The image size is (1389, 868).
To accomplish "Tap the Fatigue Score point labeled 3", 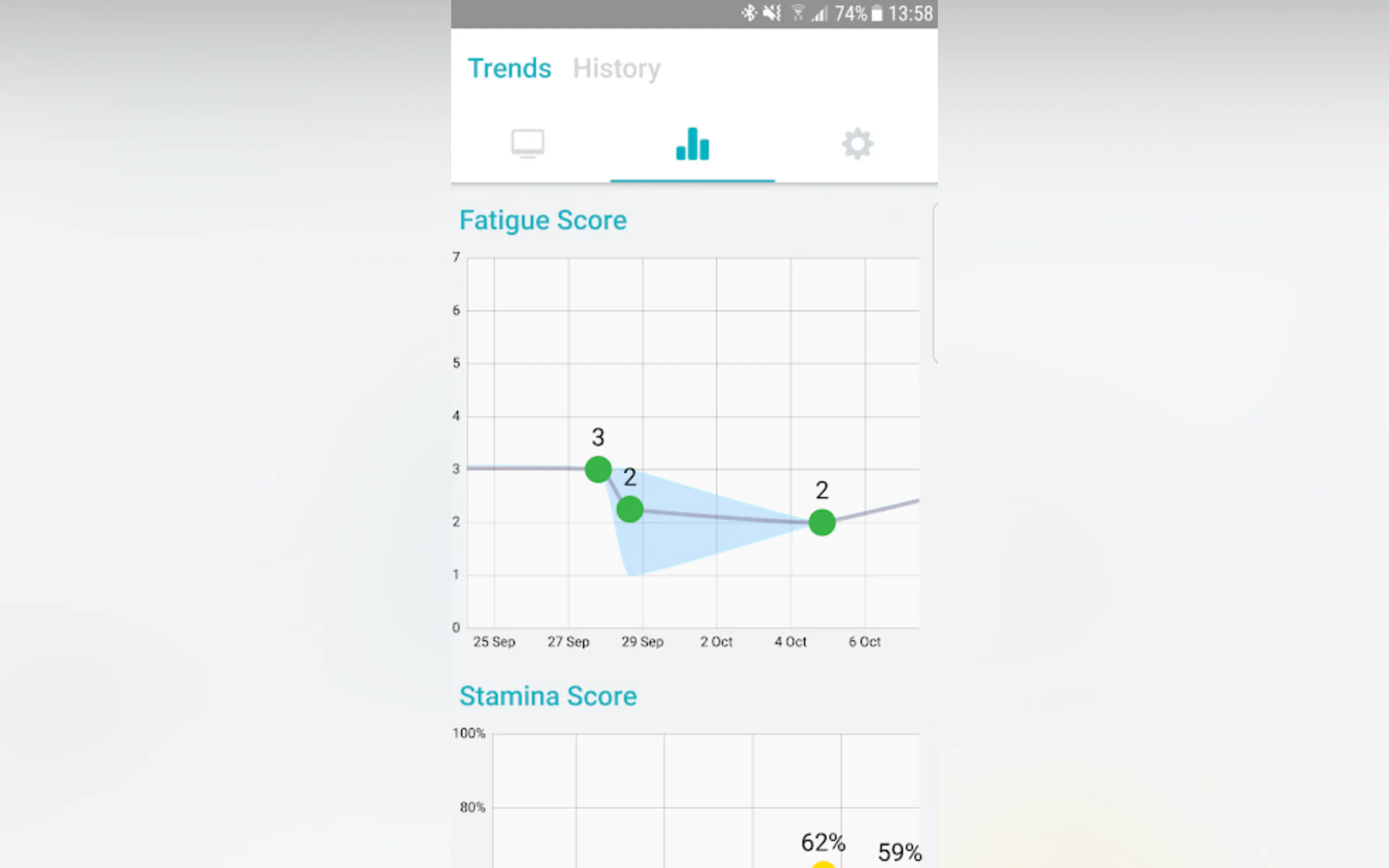I will tap(598, 469).
